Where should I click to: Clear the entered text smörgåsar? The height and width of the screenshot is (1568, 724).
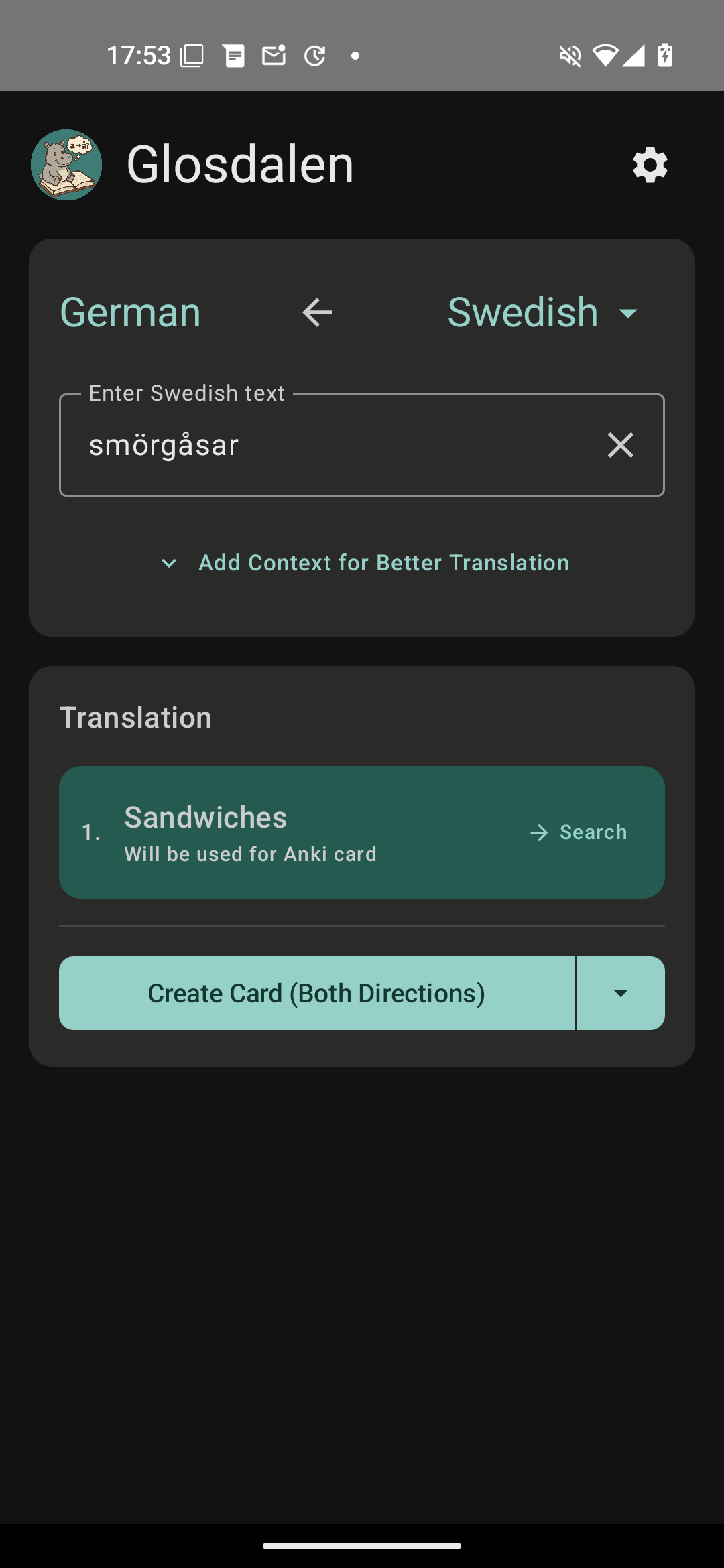point(620,445)
